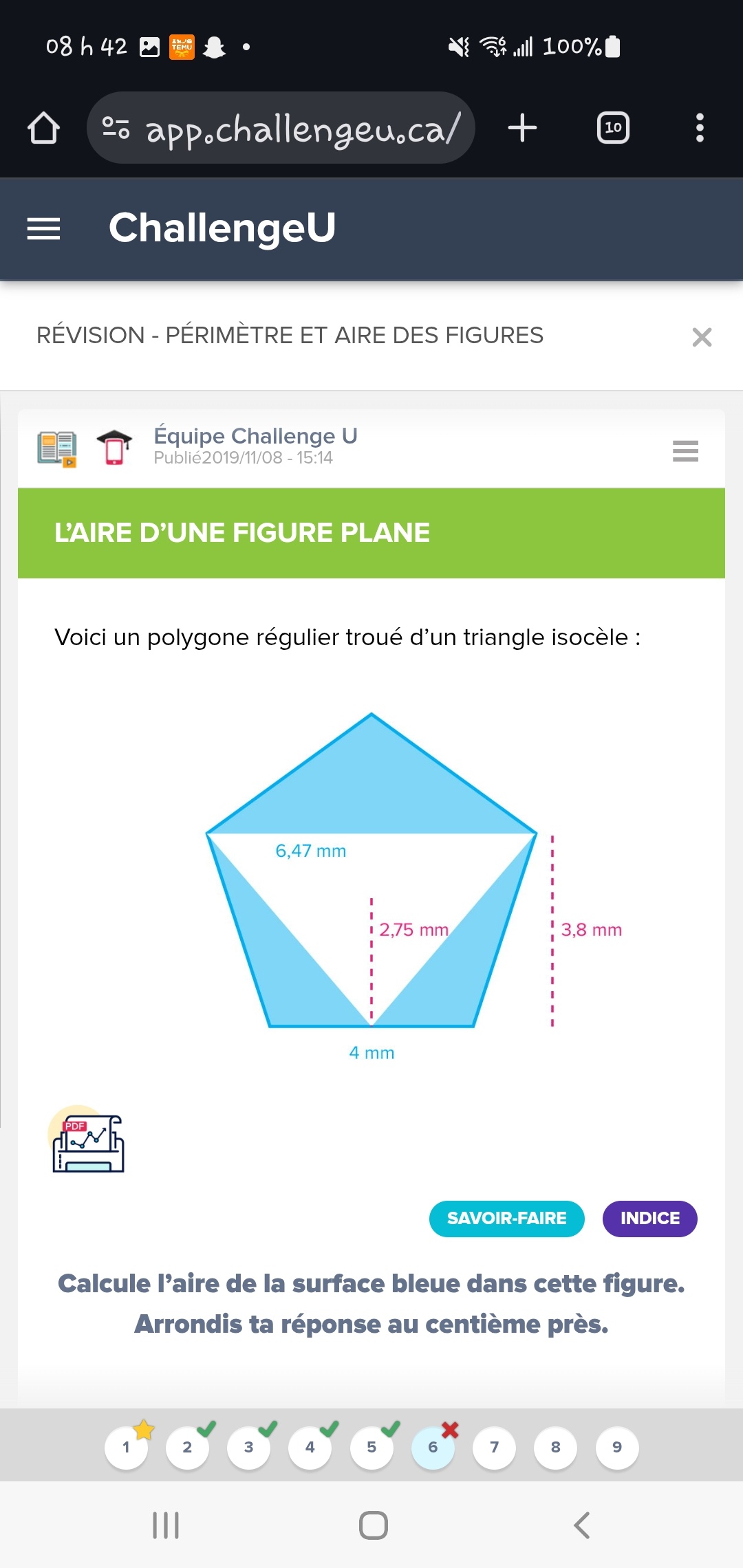Jump to question 3

click(x=248, y=1447)
